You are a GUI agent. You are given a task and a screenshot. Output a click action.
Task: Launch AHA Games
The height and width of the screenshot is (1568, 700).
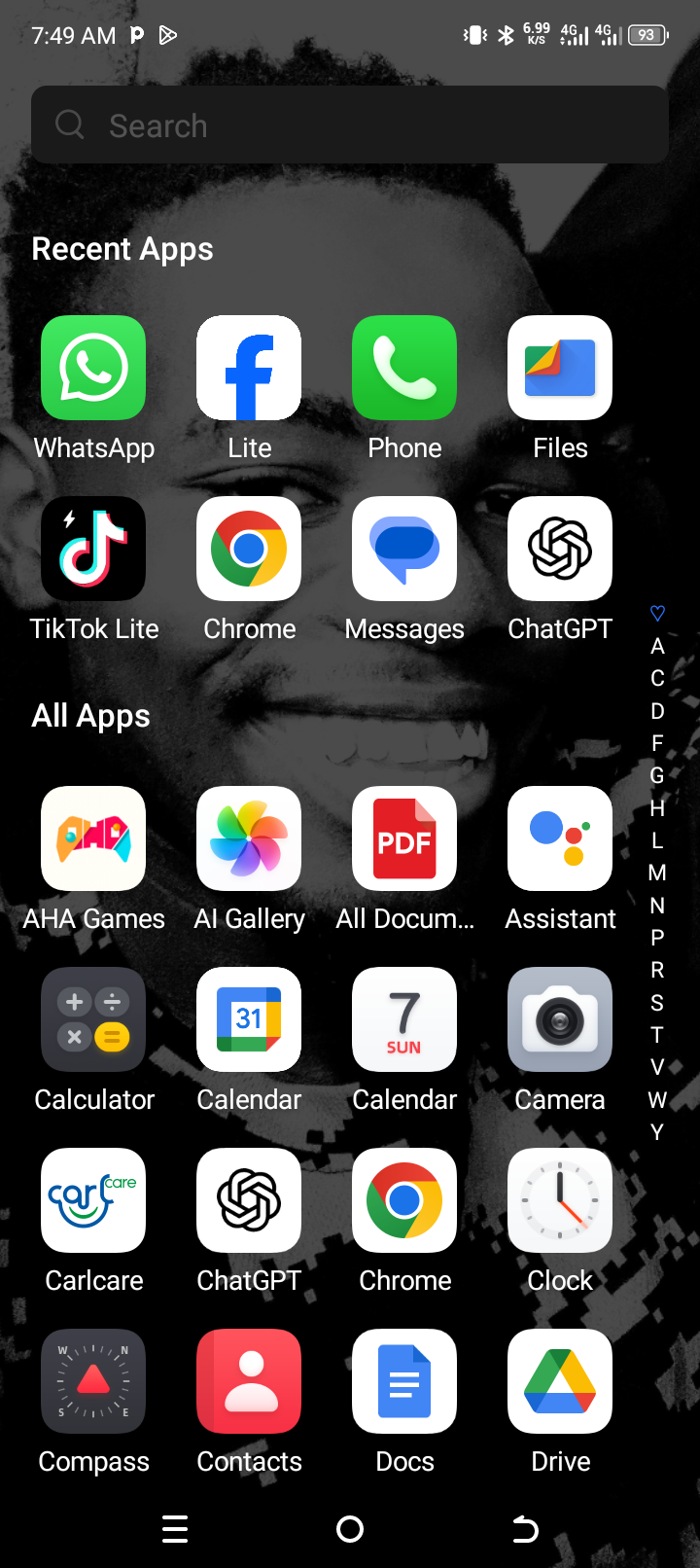tap(93, 838)
